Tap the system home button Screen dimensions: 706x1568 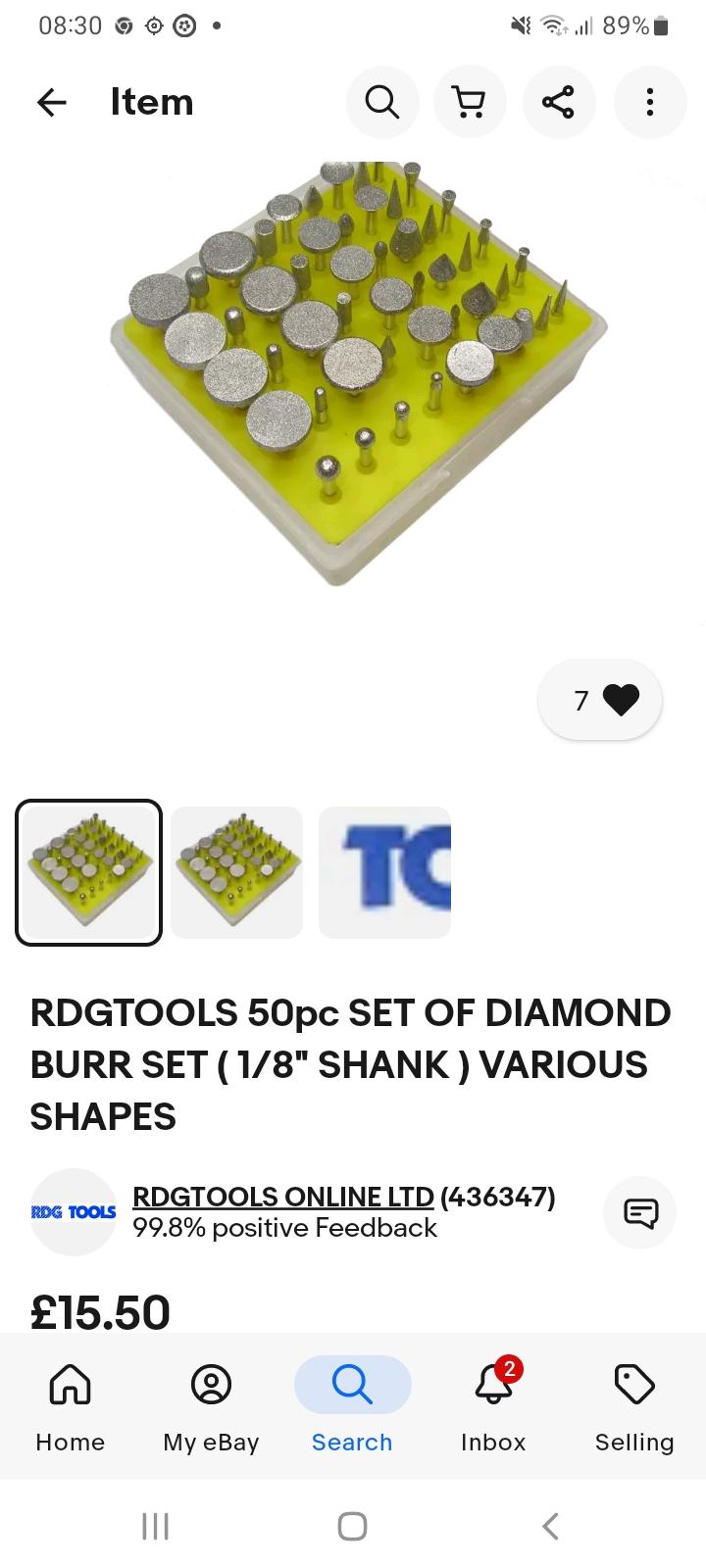tap(352, 1526)
